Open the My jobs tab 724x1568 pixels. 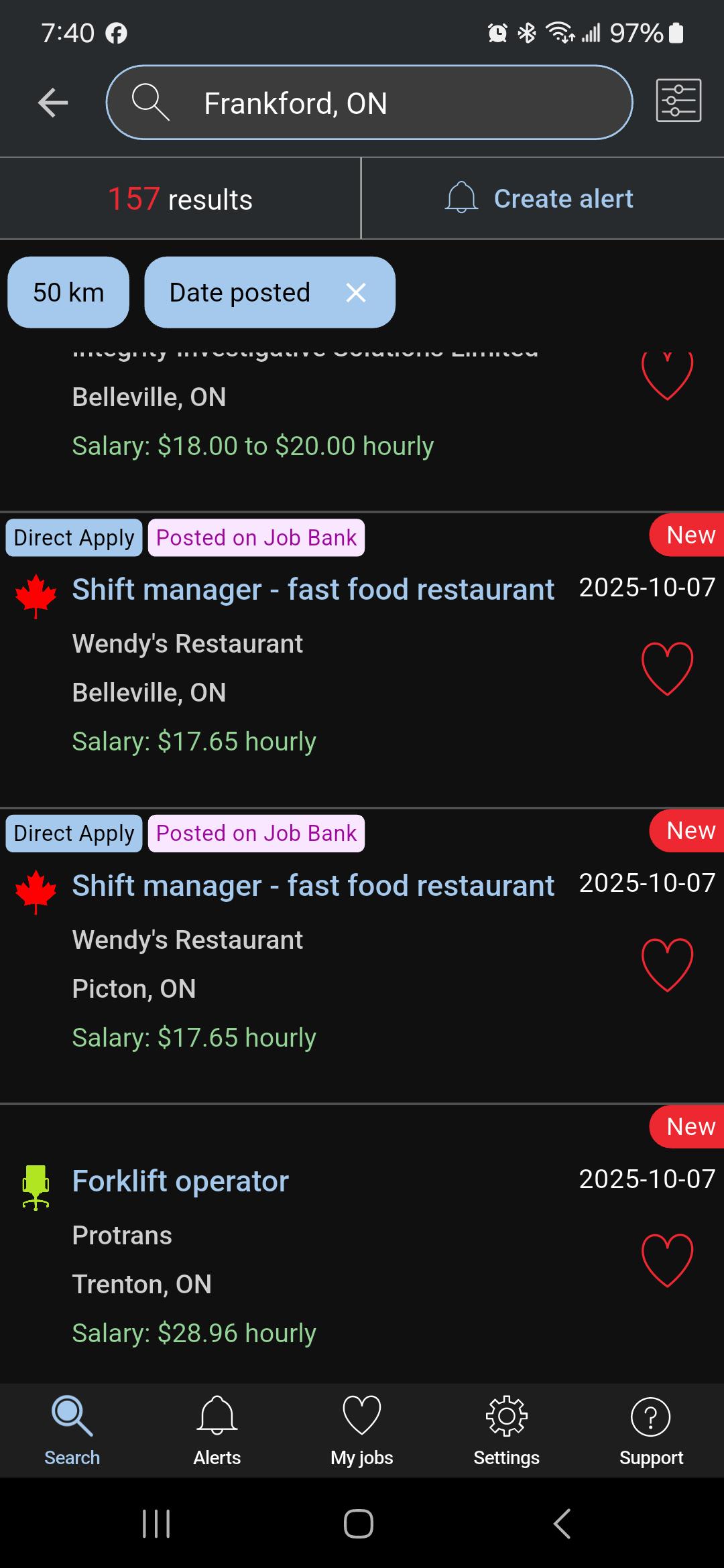pyautogui.click(x=362, y=1430)
